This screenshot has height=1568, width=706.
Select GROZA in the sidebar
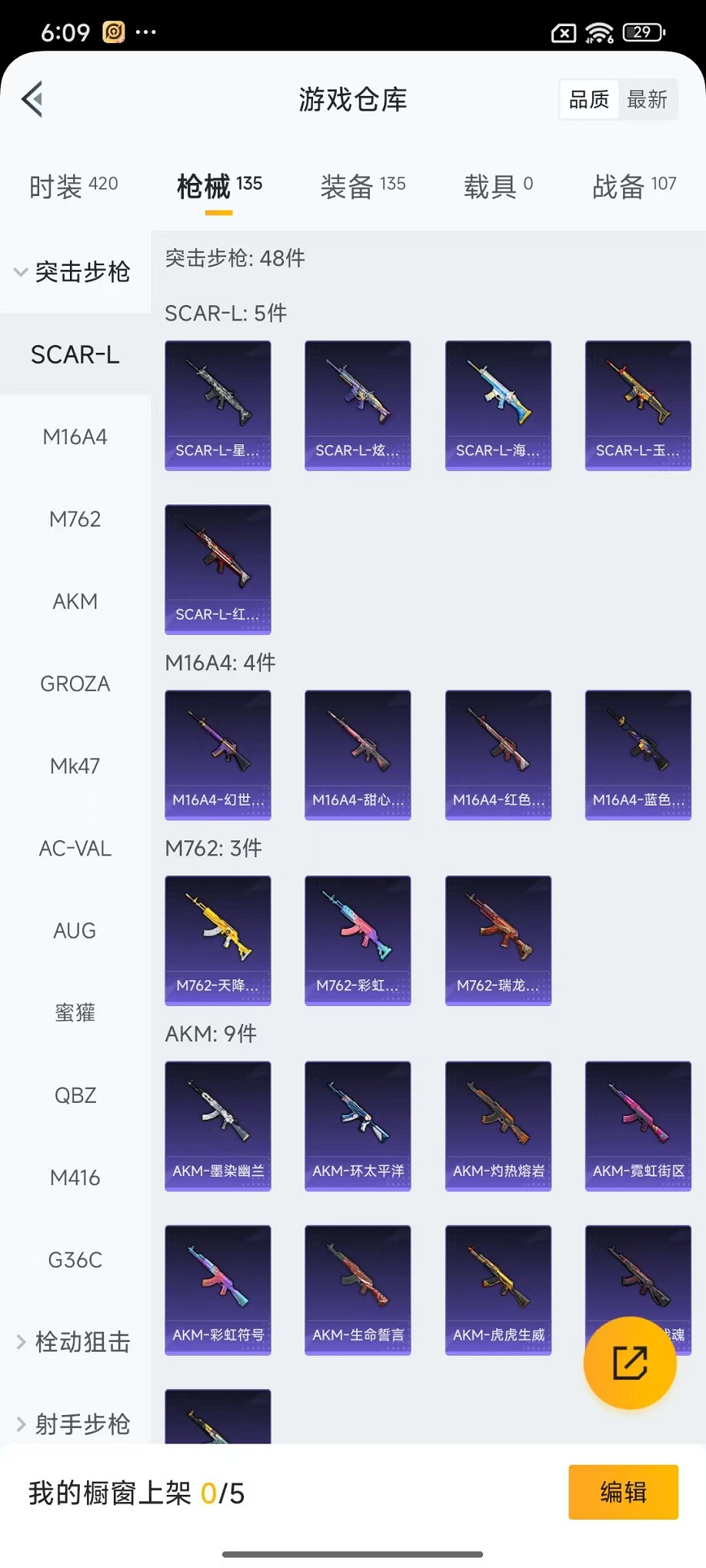(75, 683)
